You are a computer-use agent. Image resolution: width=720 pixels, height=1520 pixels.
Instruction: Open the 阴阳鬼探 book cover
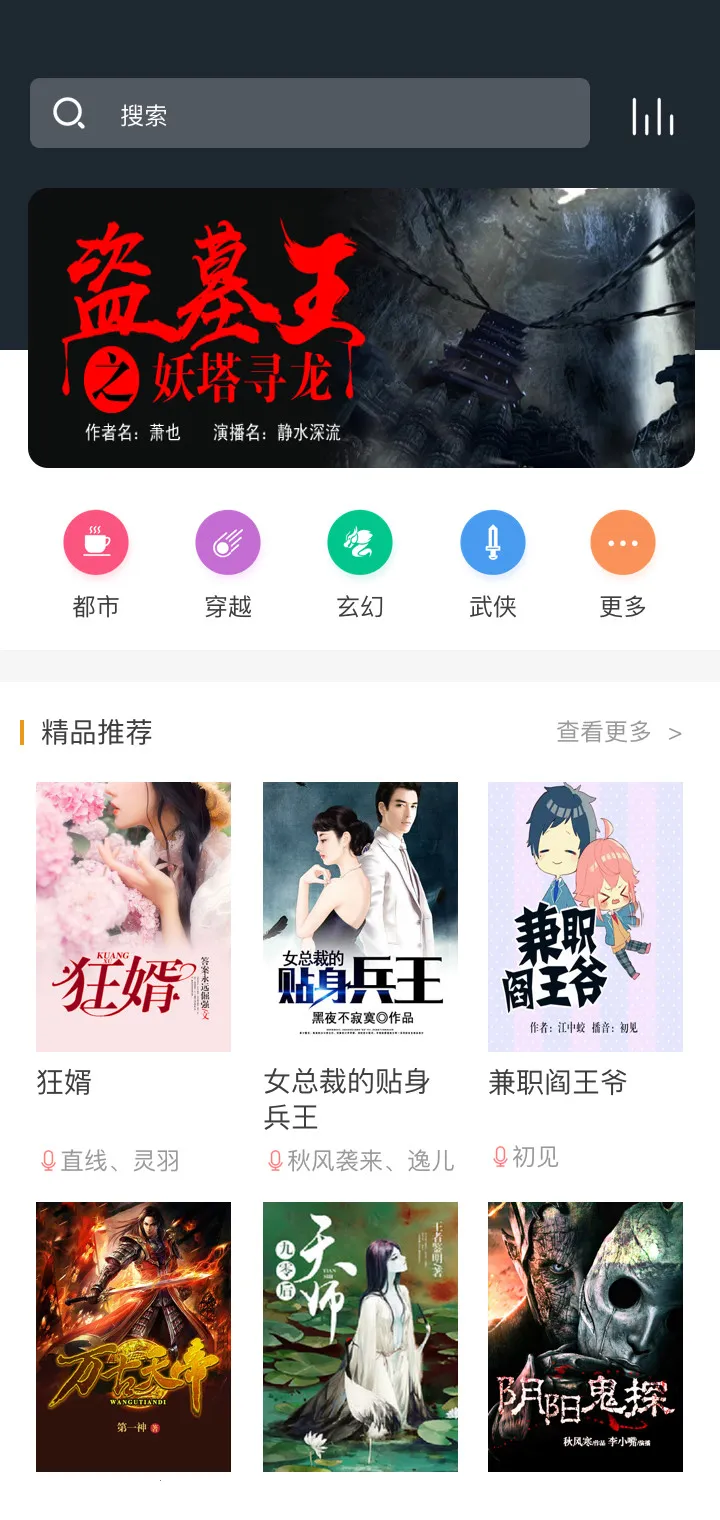pyautogui.click(x=586, y=1336)
